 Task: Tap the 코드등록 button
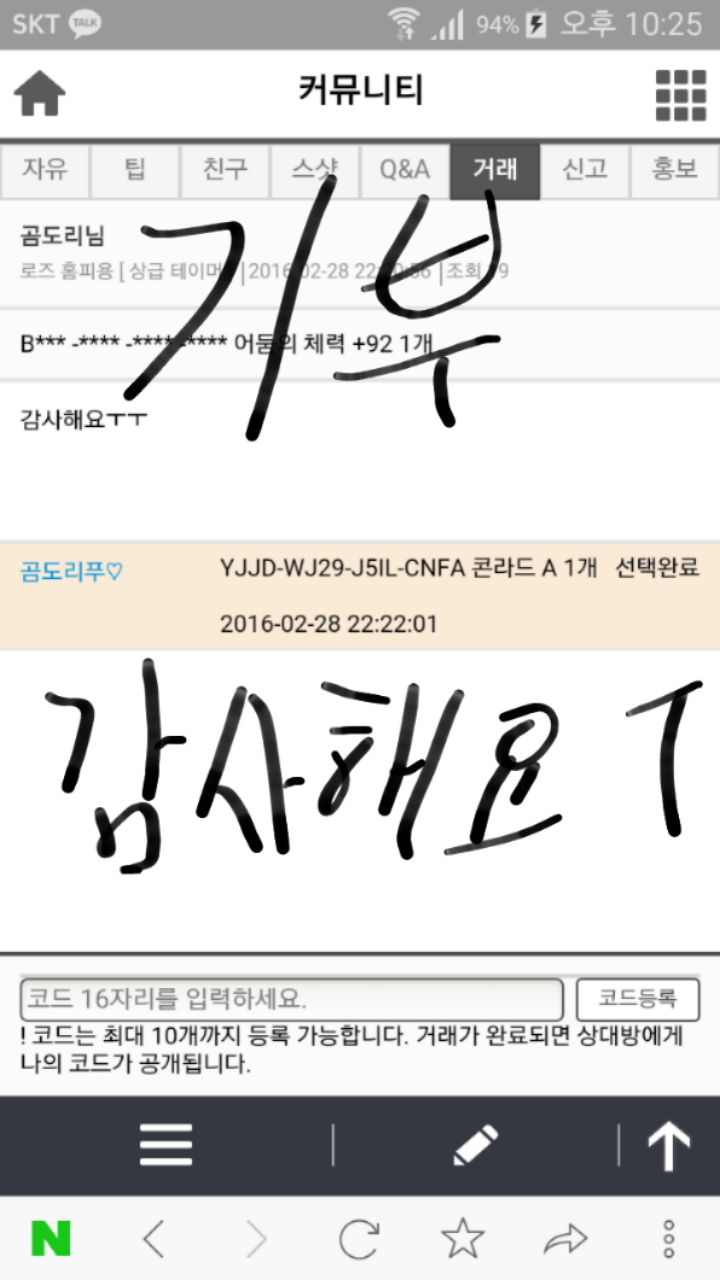point(637,998)
